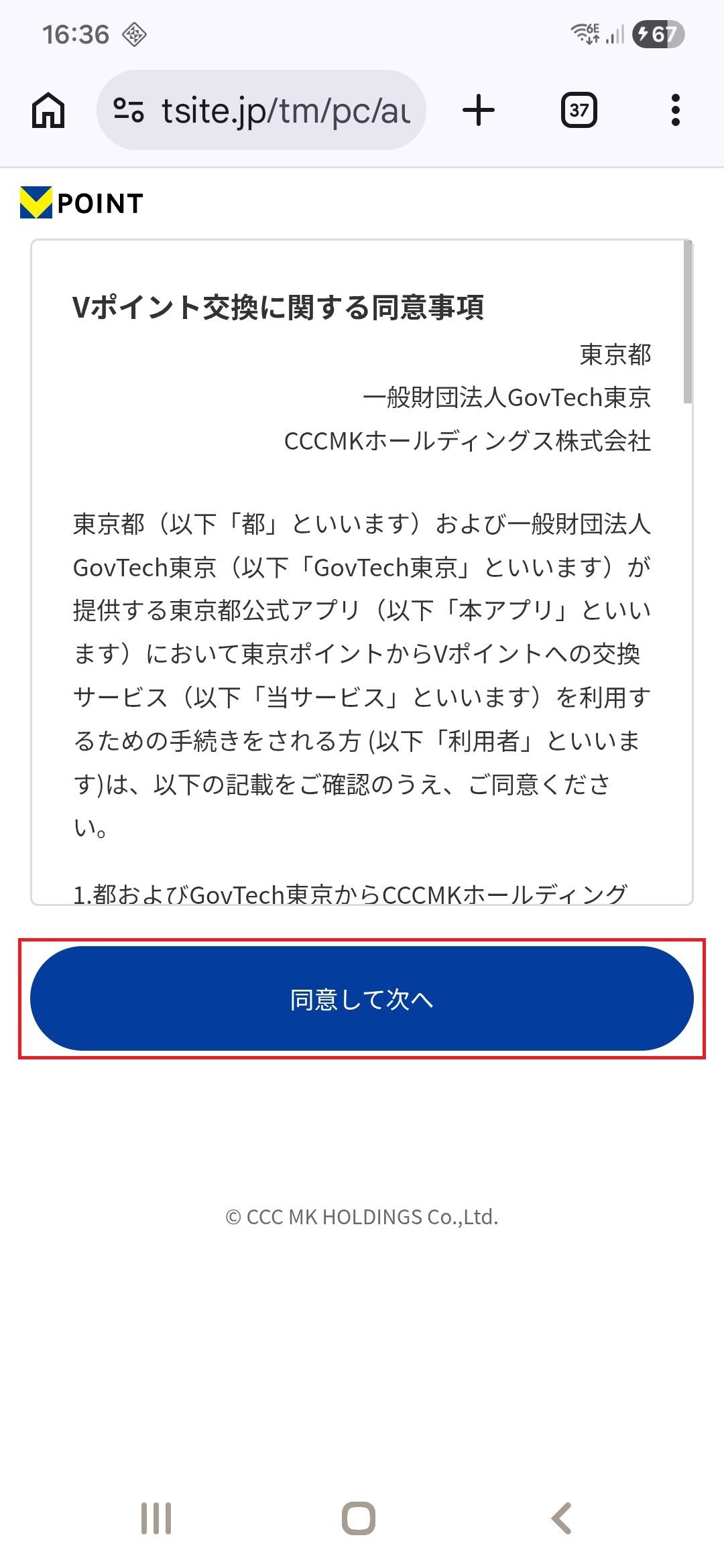Open the browser overflow menu
The width and height of the screenshot is (724, 1568).
tap(675, 111)
